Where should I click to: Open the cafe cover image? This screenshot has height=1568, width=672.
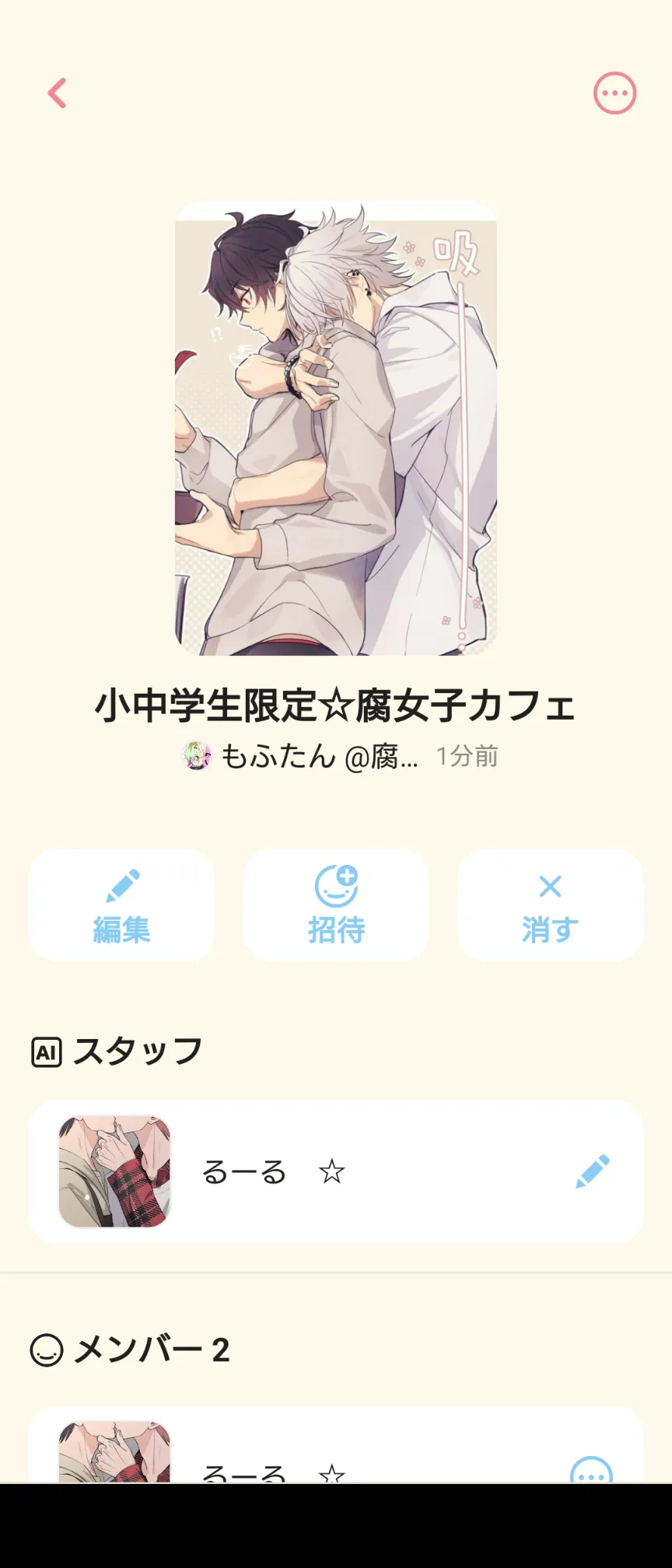336,428
